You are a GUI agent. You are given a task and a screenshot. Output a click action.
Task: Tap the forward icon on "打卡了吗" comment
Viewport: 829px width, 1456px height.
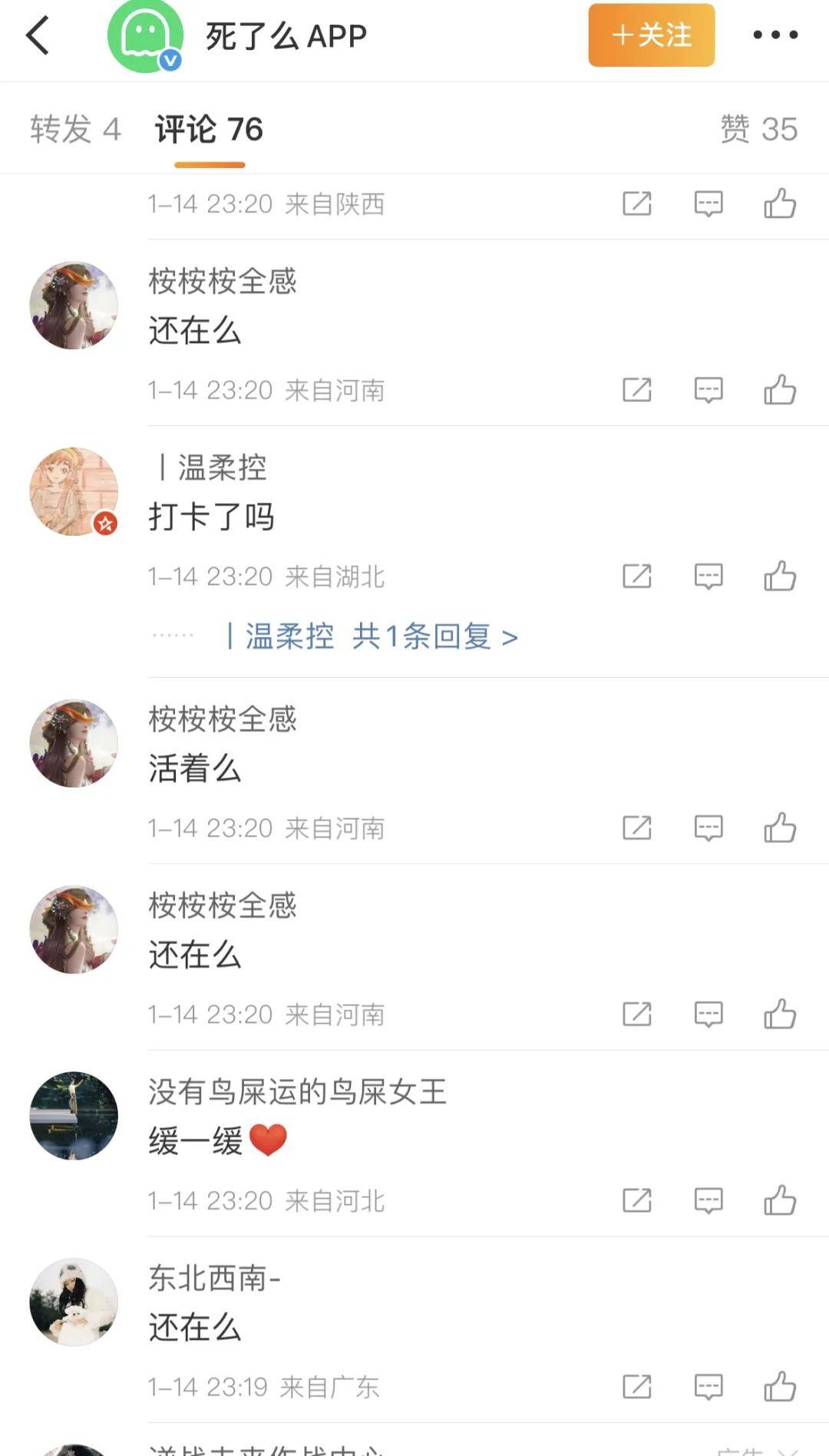(636, 575)
